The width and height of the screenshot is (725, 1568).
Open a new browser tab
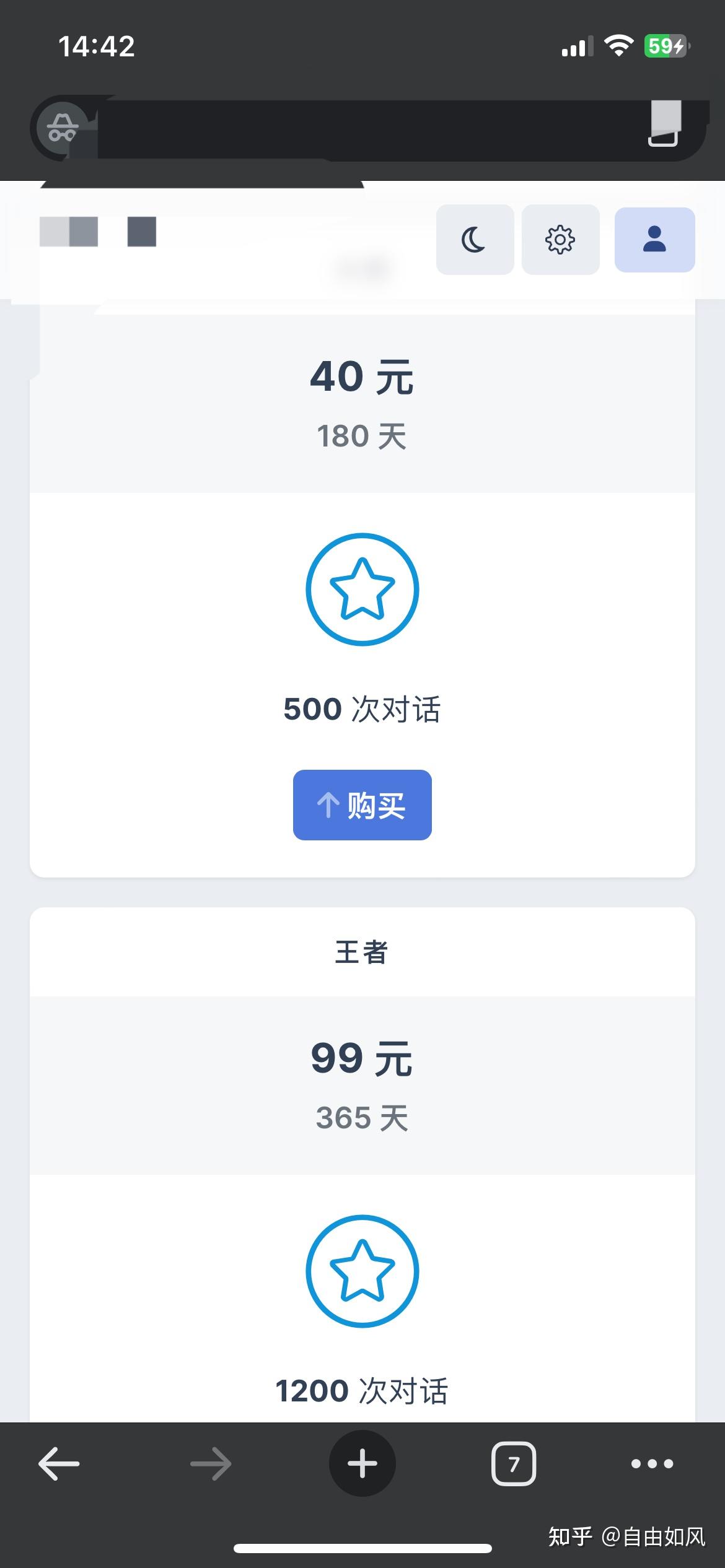pyautogui.click(x=362, y=1464)
